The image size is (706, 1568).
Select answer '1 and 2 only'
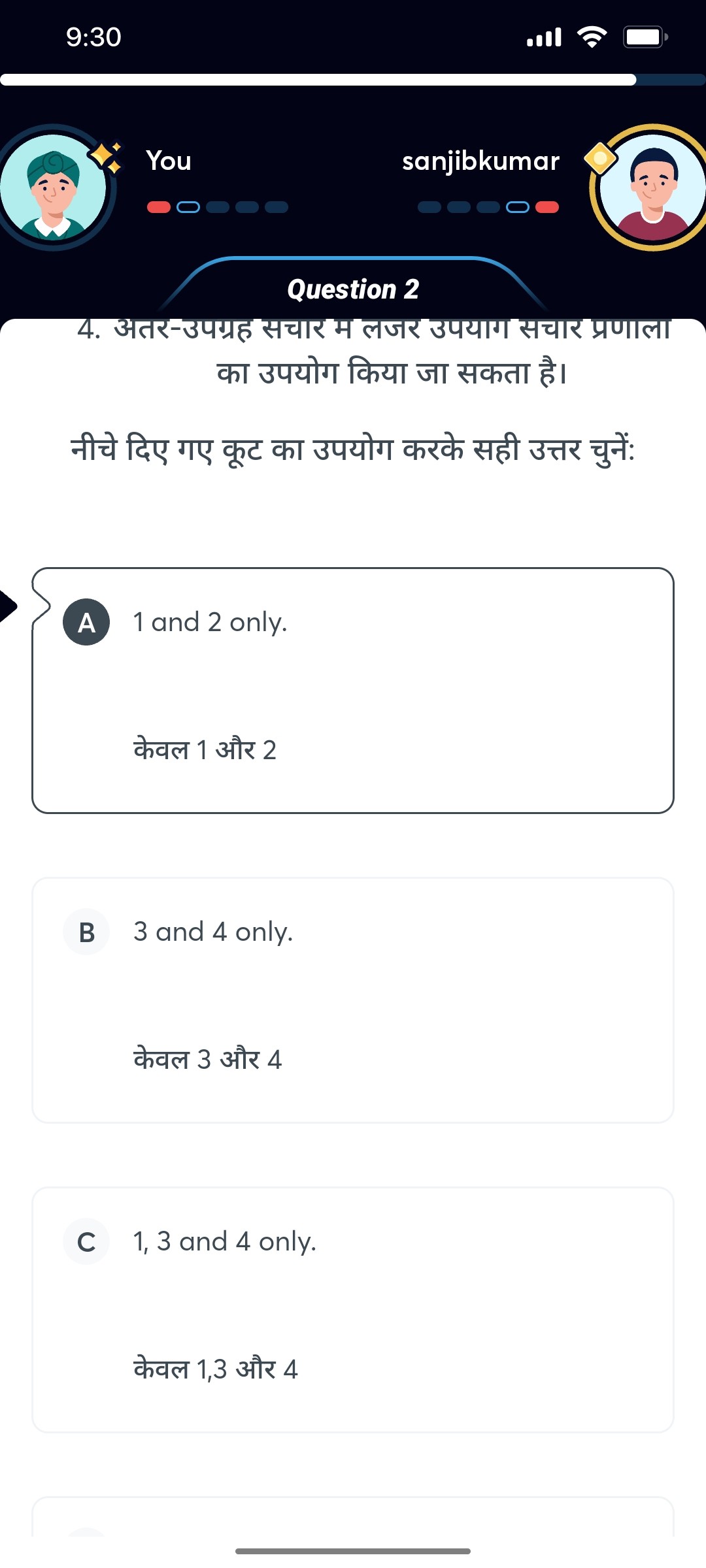[353, 689]
